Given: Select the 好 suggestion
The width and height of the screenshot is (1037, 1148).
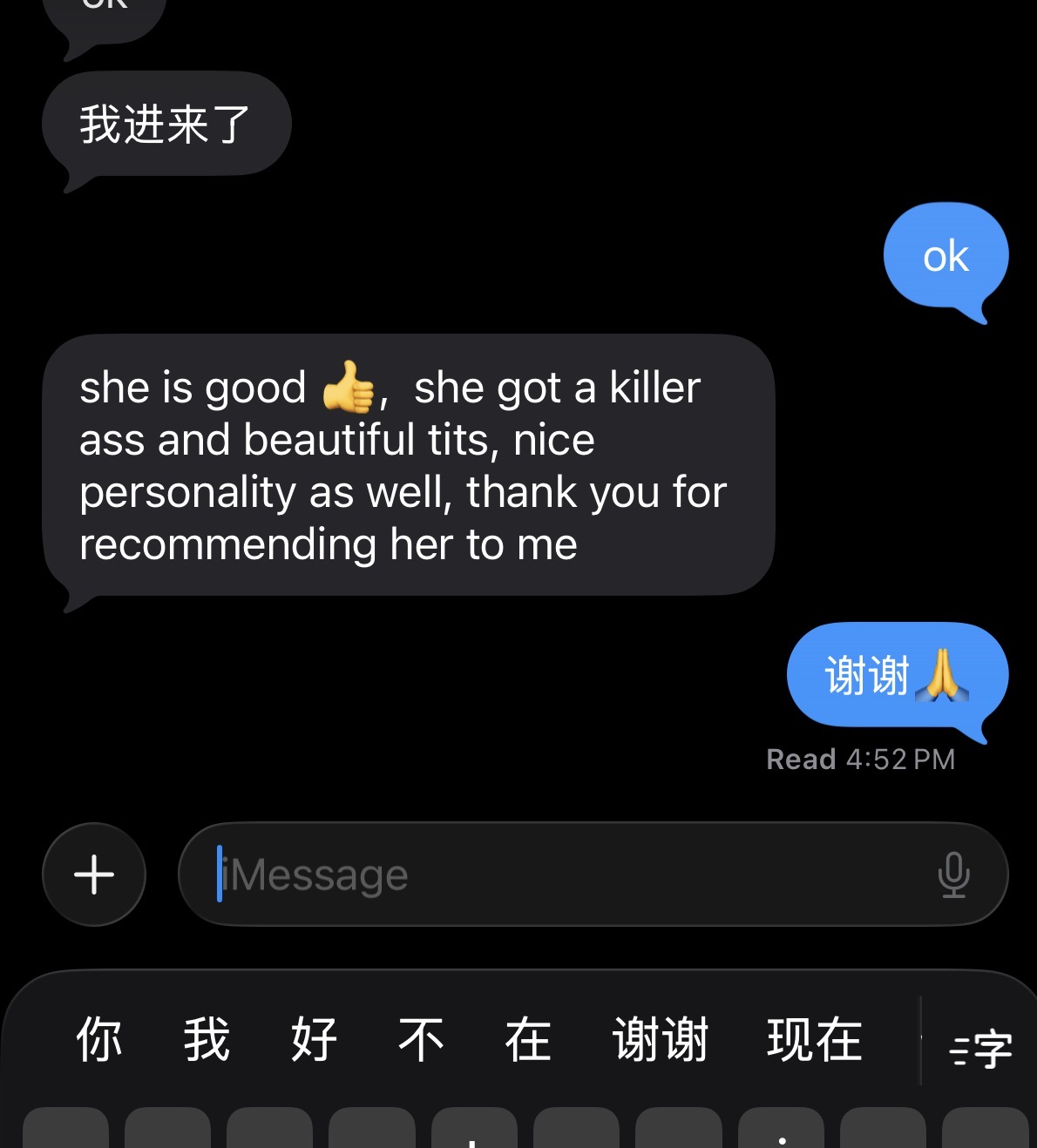Looking at the screenshot, I should coord(314,1040).
